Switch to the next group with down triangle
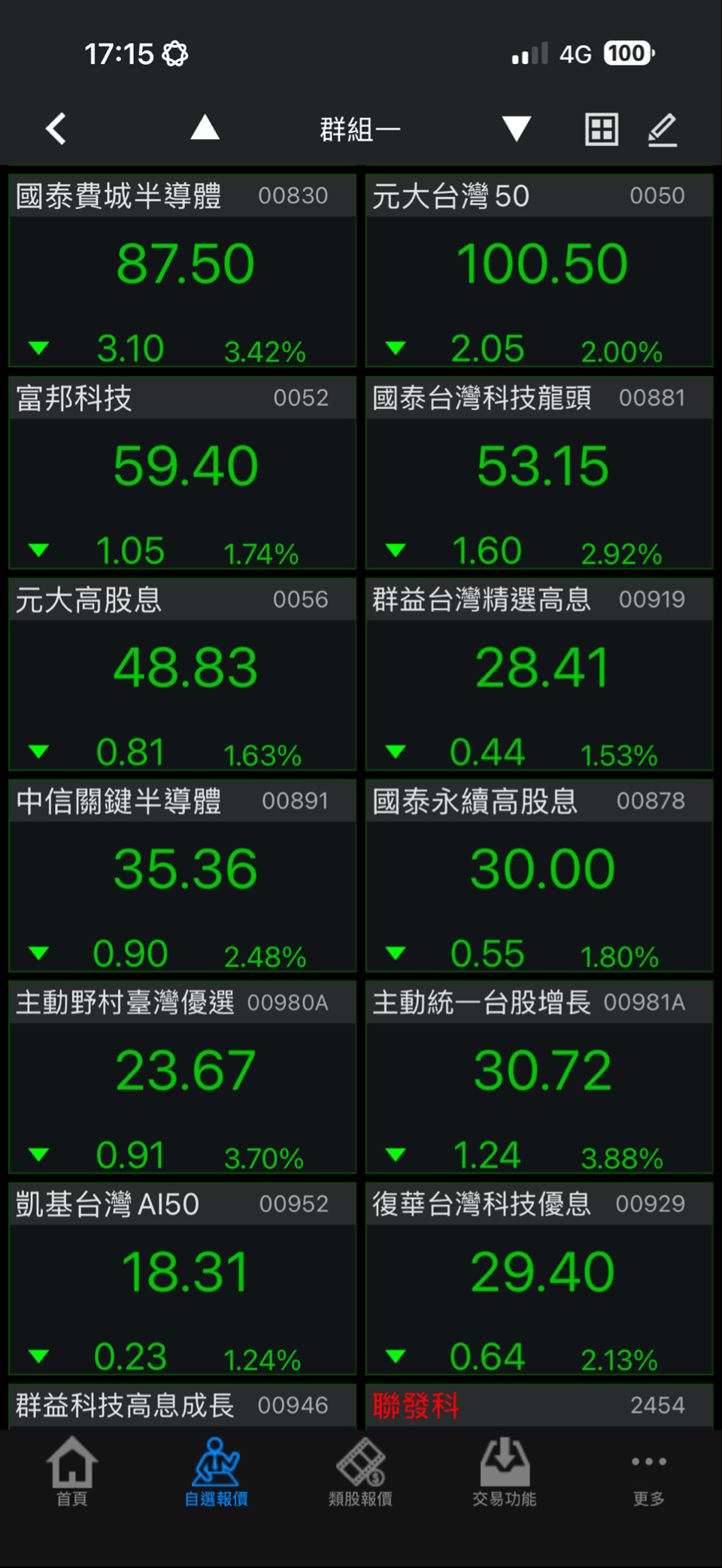 tap(517, 129)
